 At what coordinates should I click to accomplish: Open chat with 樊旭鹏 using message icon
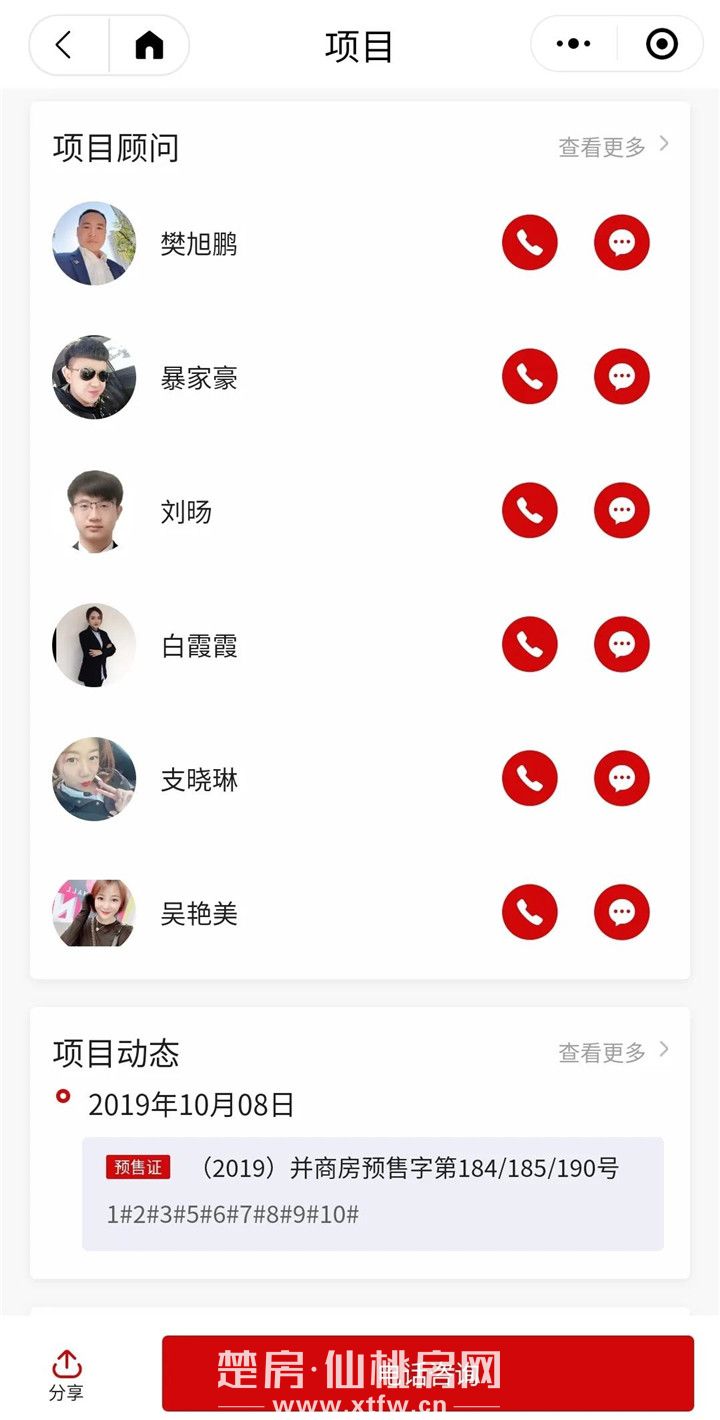[621, 242]
